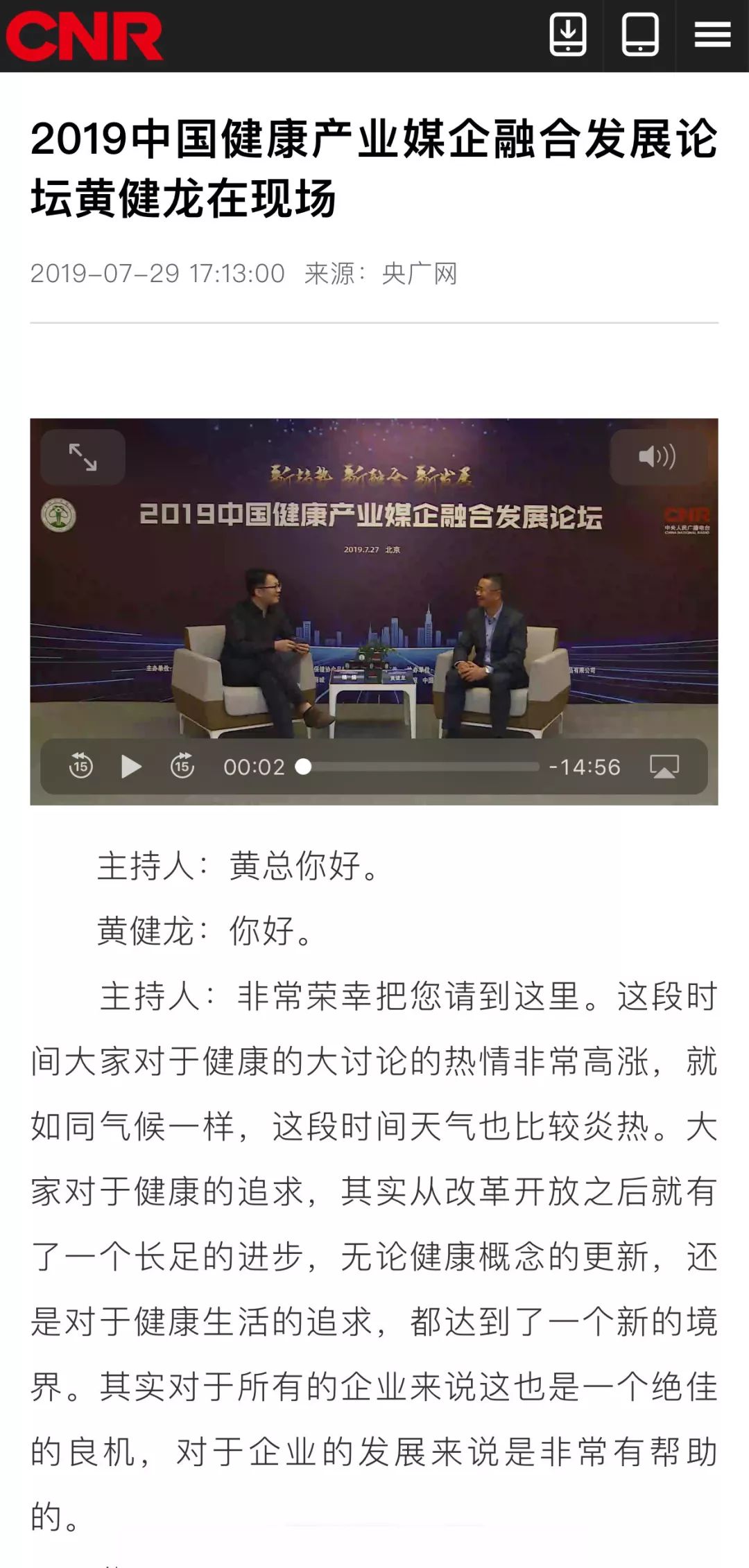Expand the video to fullscreen
749x1568 pixels.
coord(83,457)
